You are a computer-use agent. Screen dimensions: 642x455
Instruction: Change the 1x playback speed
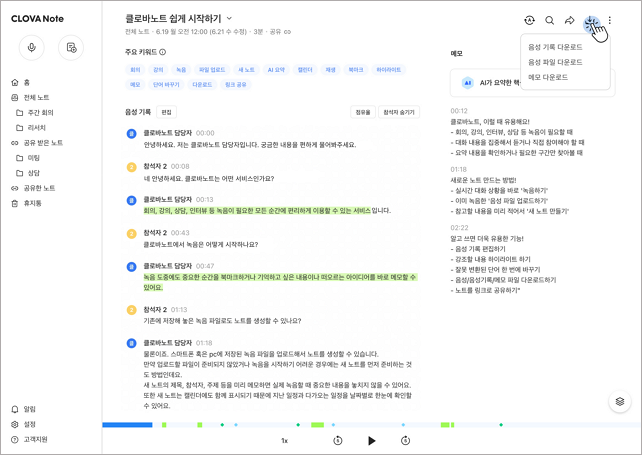tap(284, 440)
